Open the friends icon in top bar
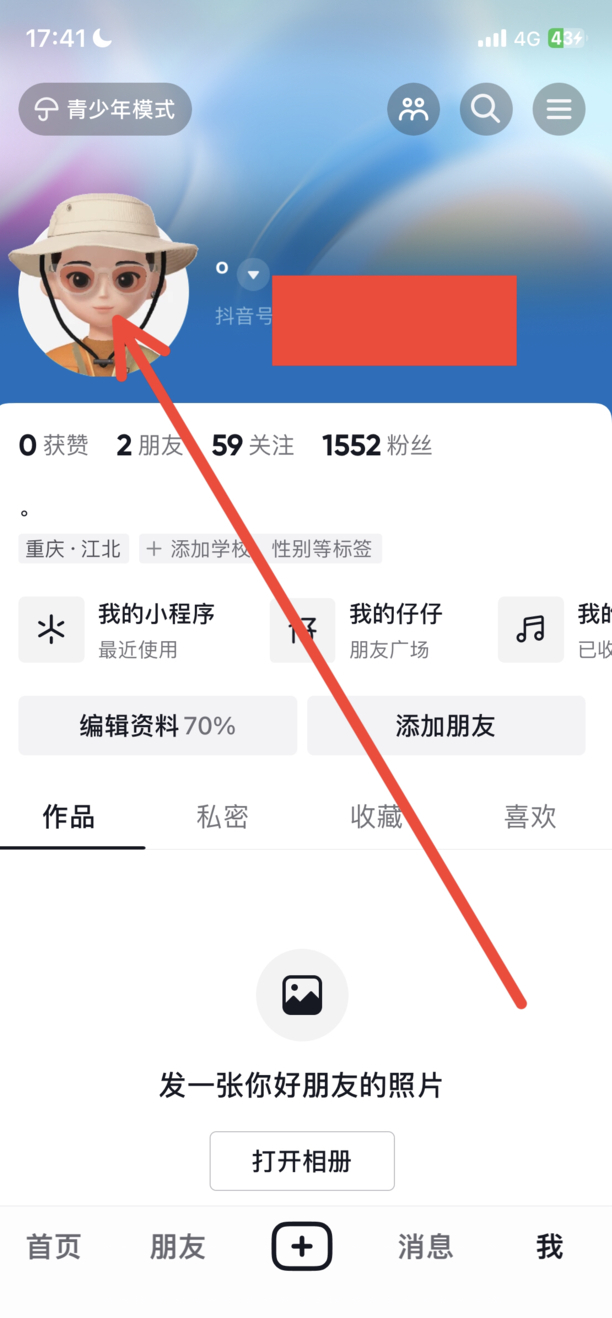The image size is (612, 1318). (x=413, y=109)
